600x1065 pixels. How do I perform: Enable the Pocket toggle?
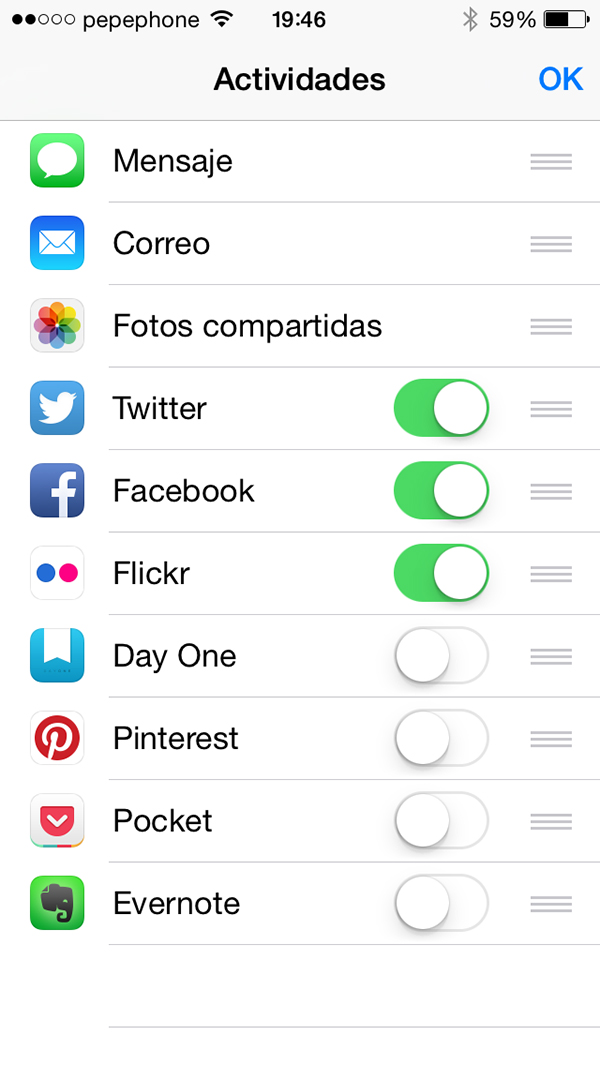click(x=442, y=820)
